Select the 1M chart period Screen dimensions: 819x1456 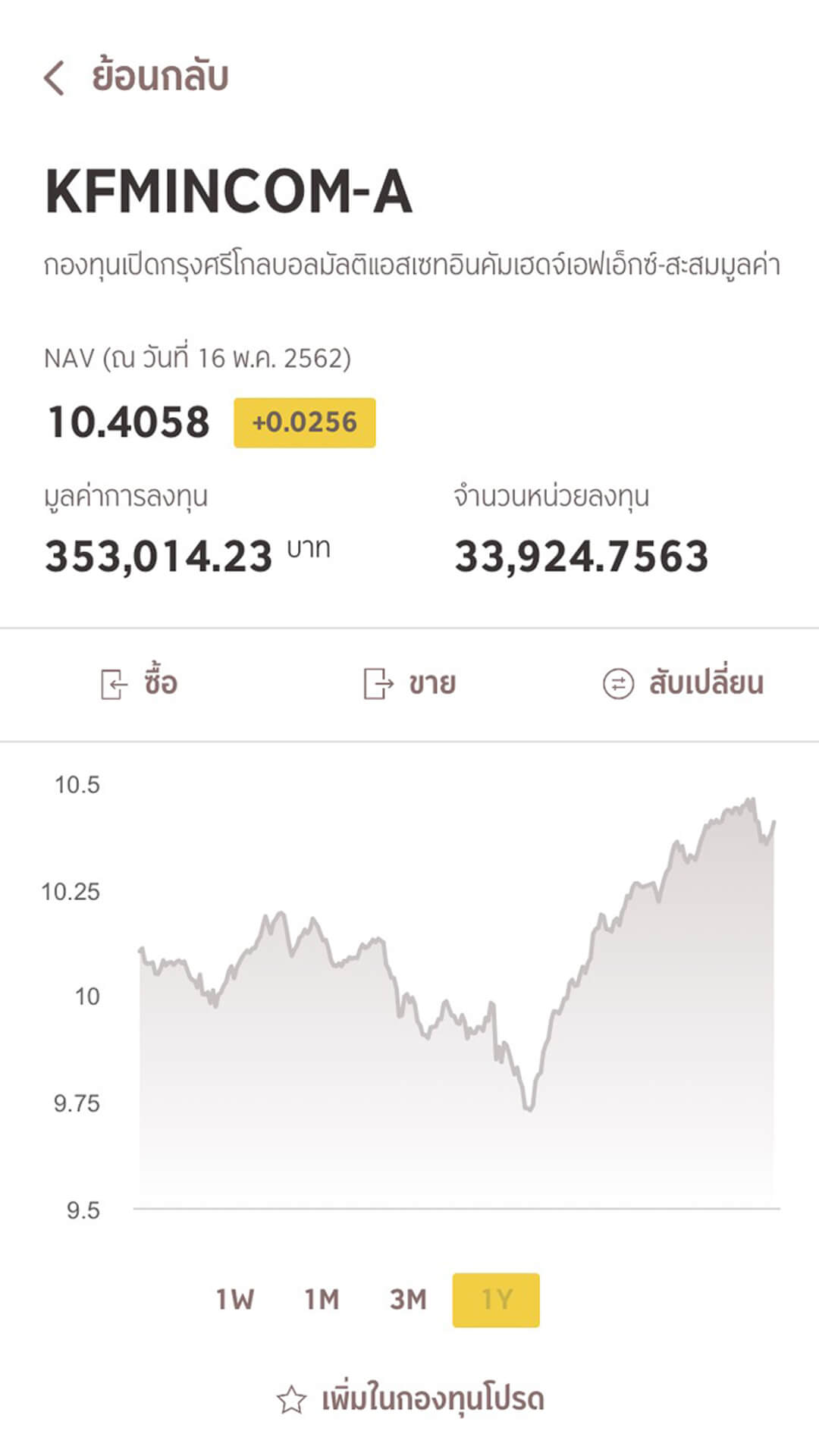click(322, 1300)
